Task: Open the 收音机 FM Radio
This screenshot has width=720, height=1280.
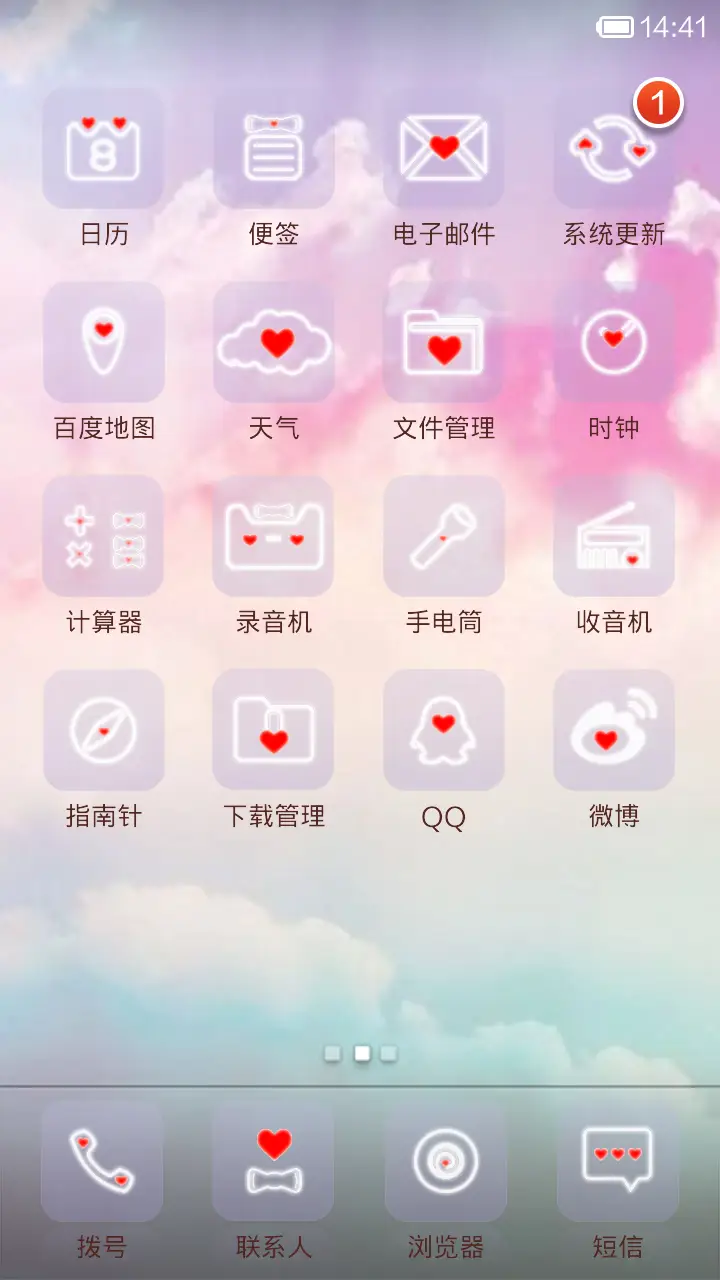Action: (614, 537)
